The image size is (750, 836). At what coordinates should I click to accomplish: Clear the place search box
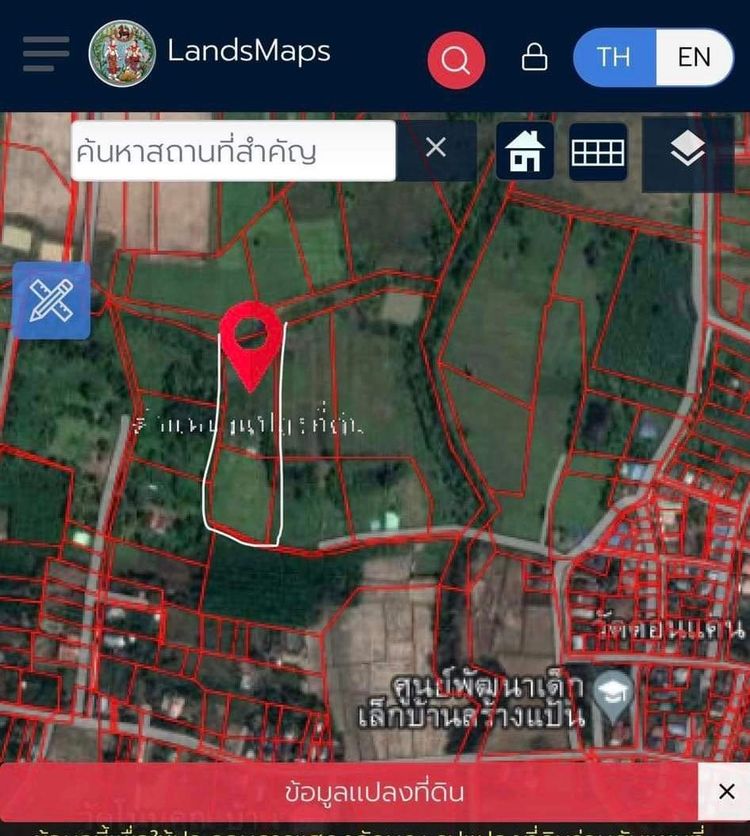436,148
